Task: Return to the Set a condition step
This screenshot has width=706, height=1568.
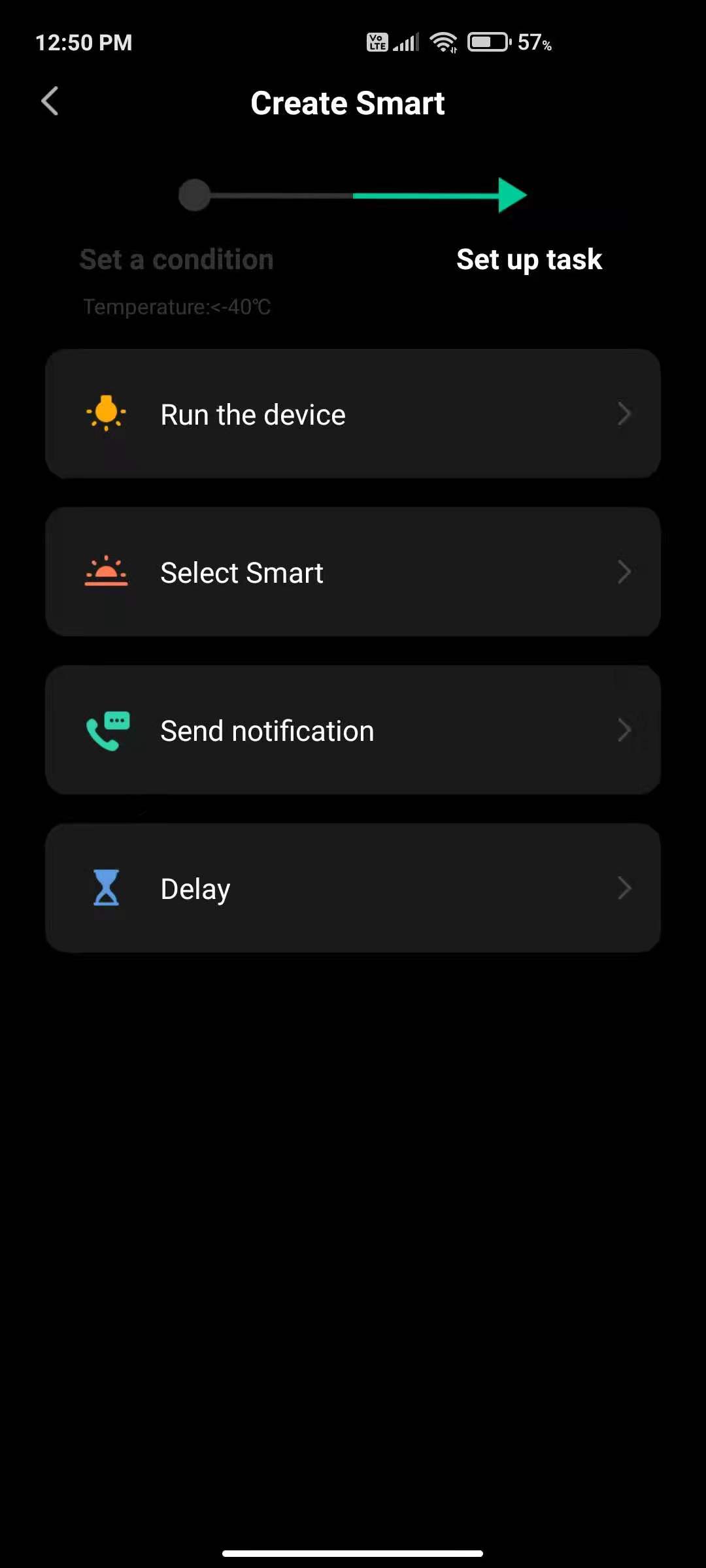Action: [x=176, y=259]
